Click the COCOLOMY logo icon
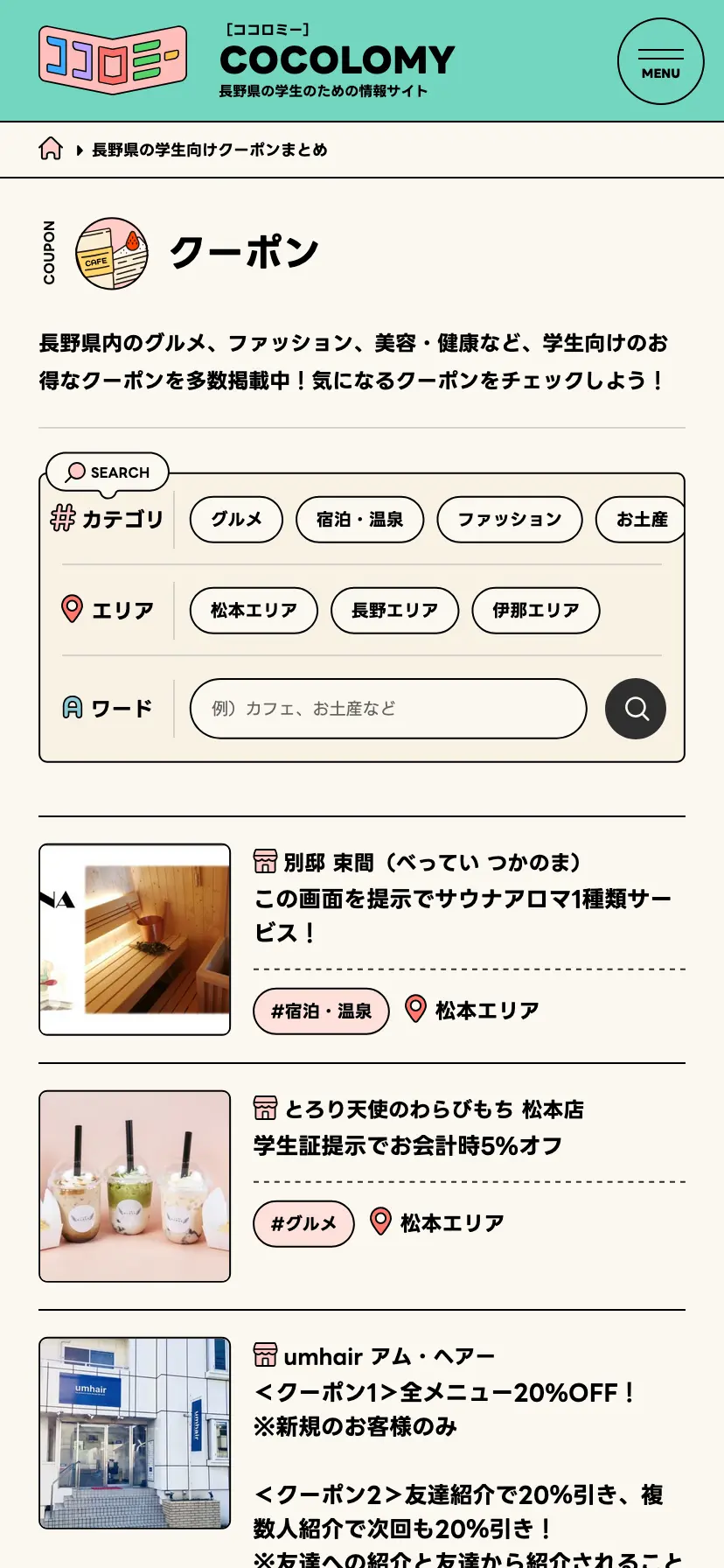The image size is (724, 1568). pyautogui.click(x=112, y=59)
